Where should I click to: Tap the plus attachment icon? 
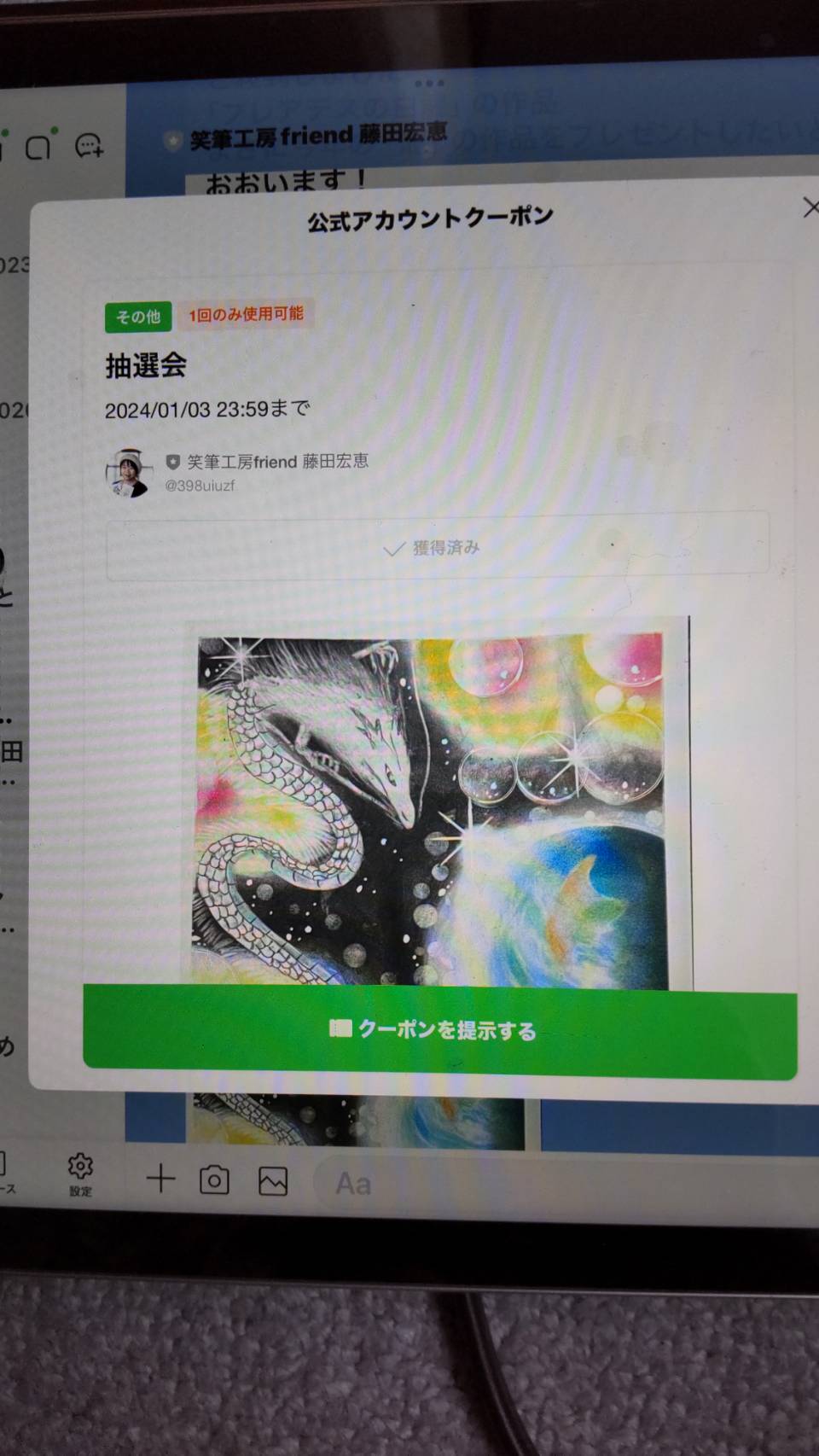160,1179
